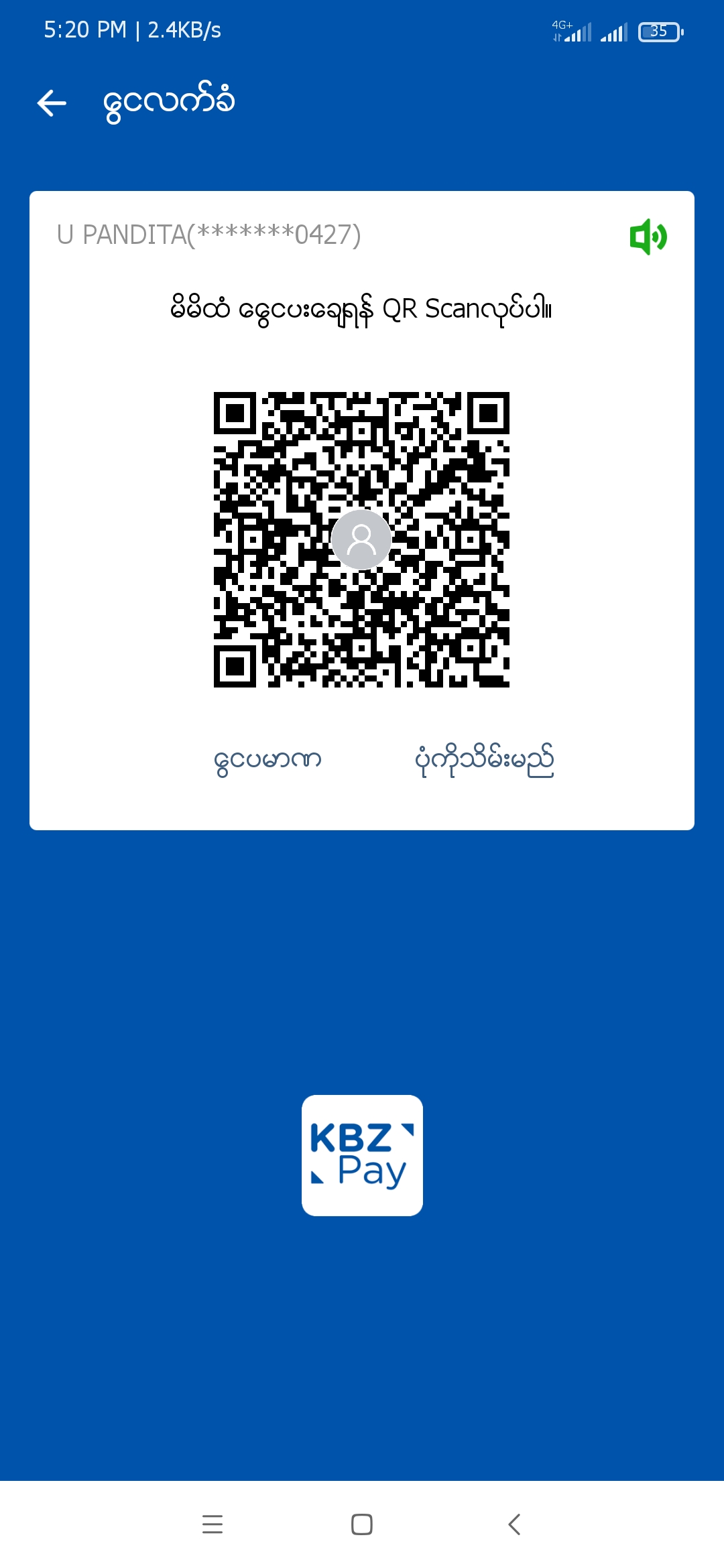This screenshot has height=1568, width=724.
Task: Tap ပုံကိုသိမ်းမည် to save the image
Action: pos(484,761)
